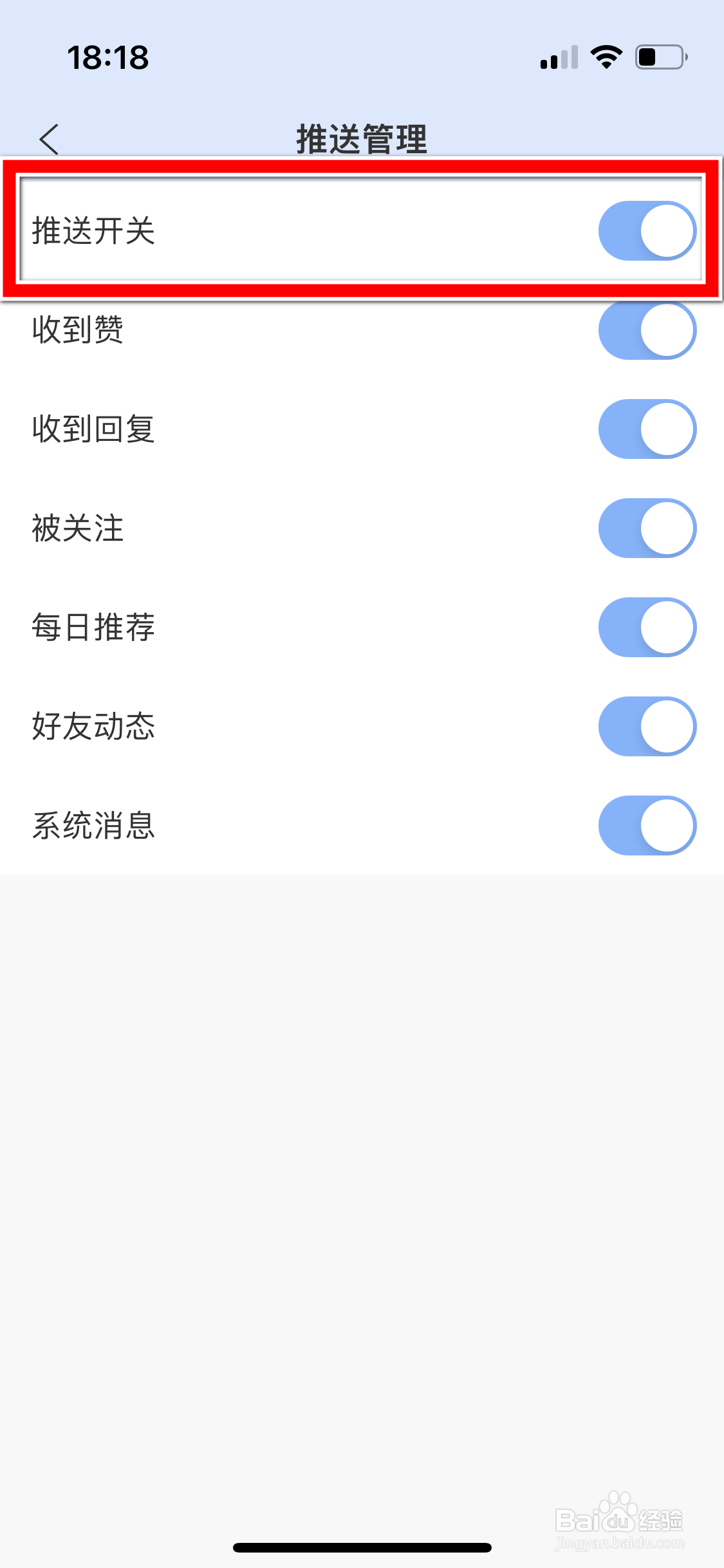Turn off 好友动态 push notifications
The image size is (724, 1568).
pyautogui.click(x=647, y=727)
